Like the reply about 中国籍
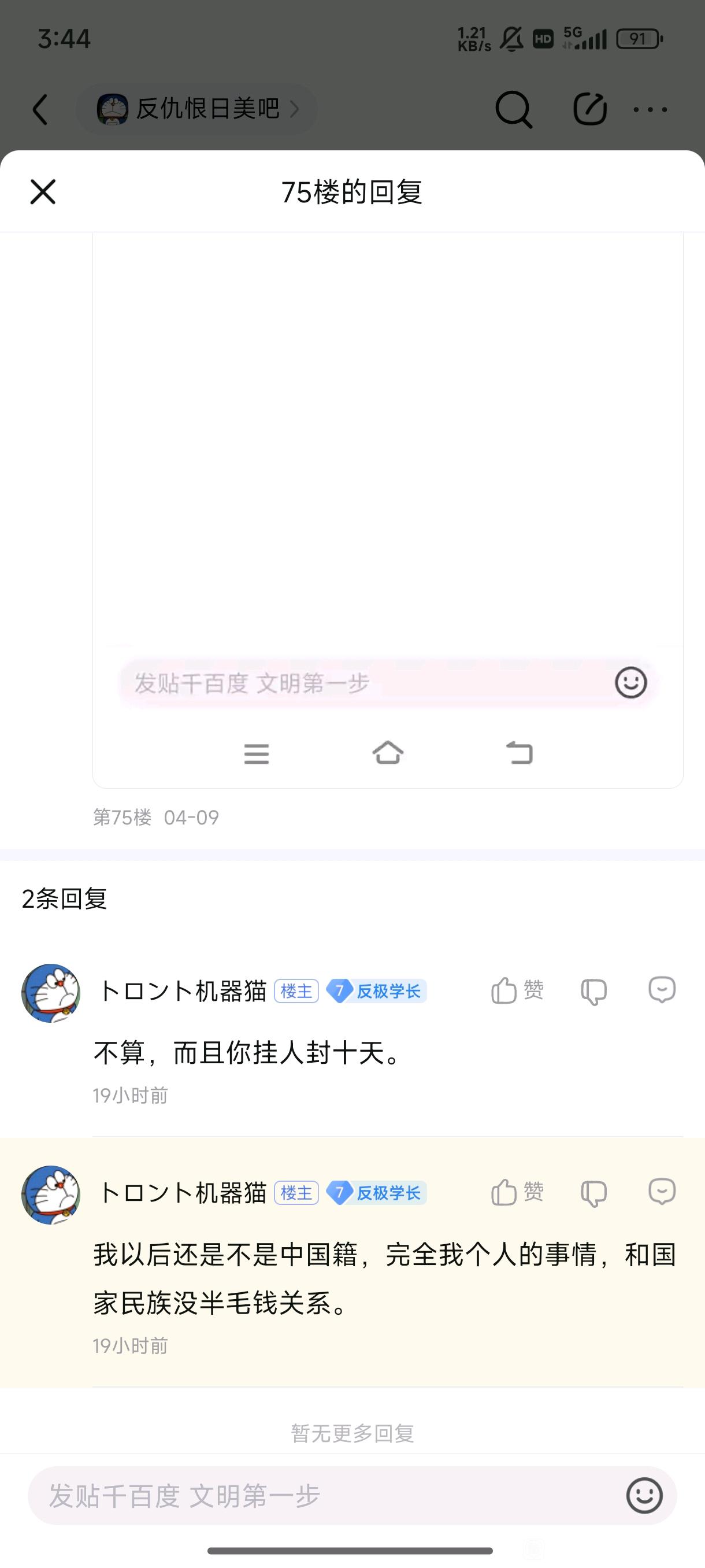Screen dimensions: 705x1568 (x=517, y=1192)
